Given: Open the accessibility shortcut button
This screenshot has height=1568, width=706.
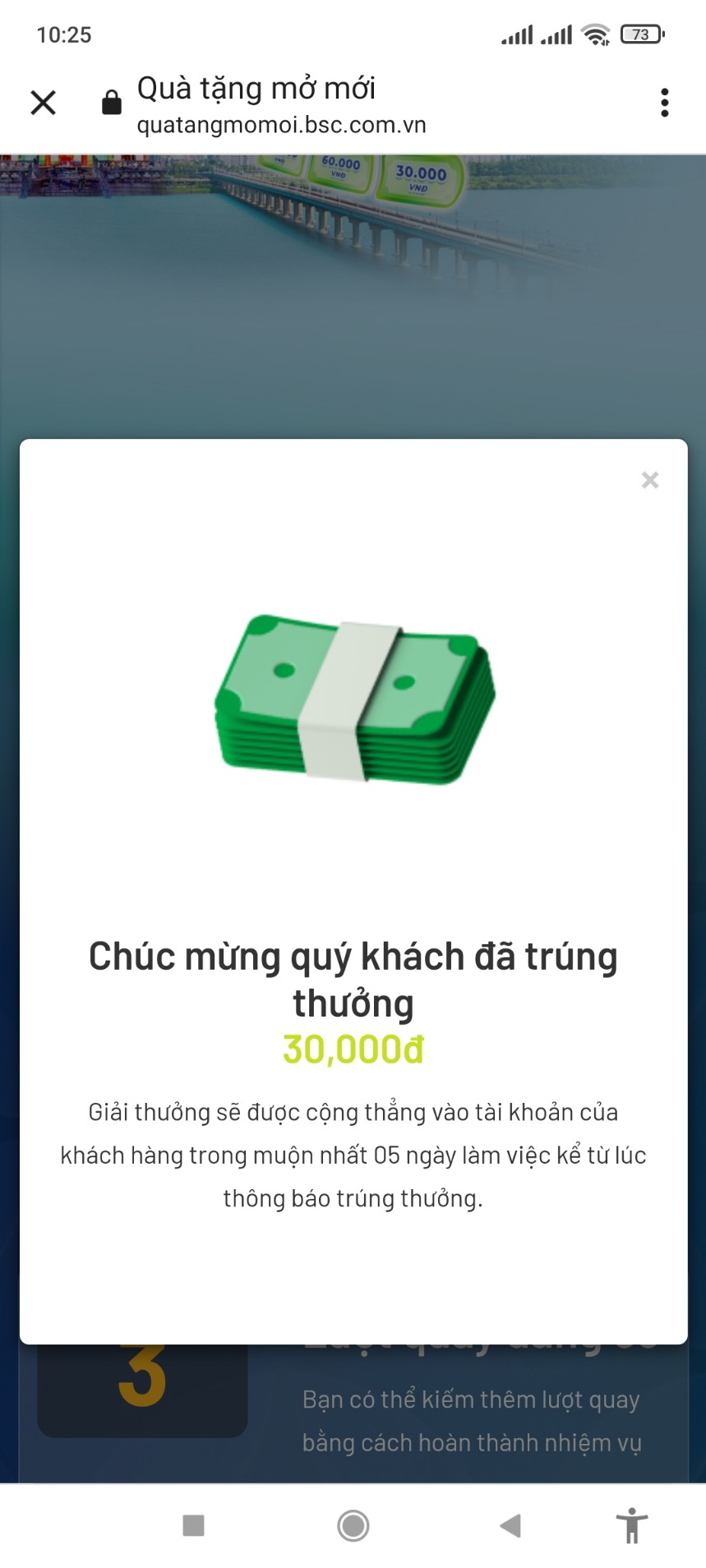Looking at the screenshot, I should coord(631,1526).
